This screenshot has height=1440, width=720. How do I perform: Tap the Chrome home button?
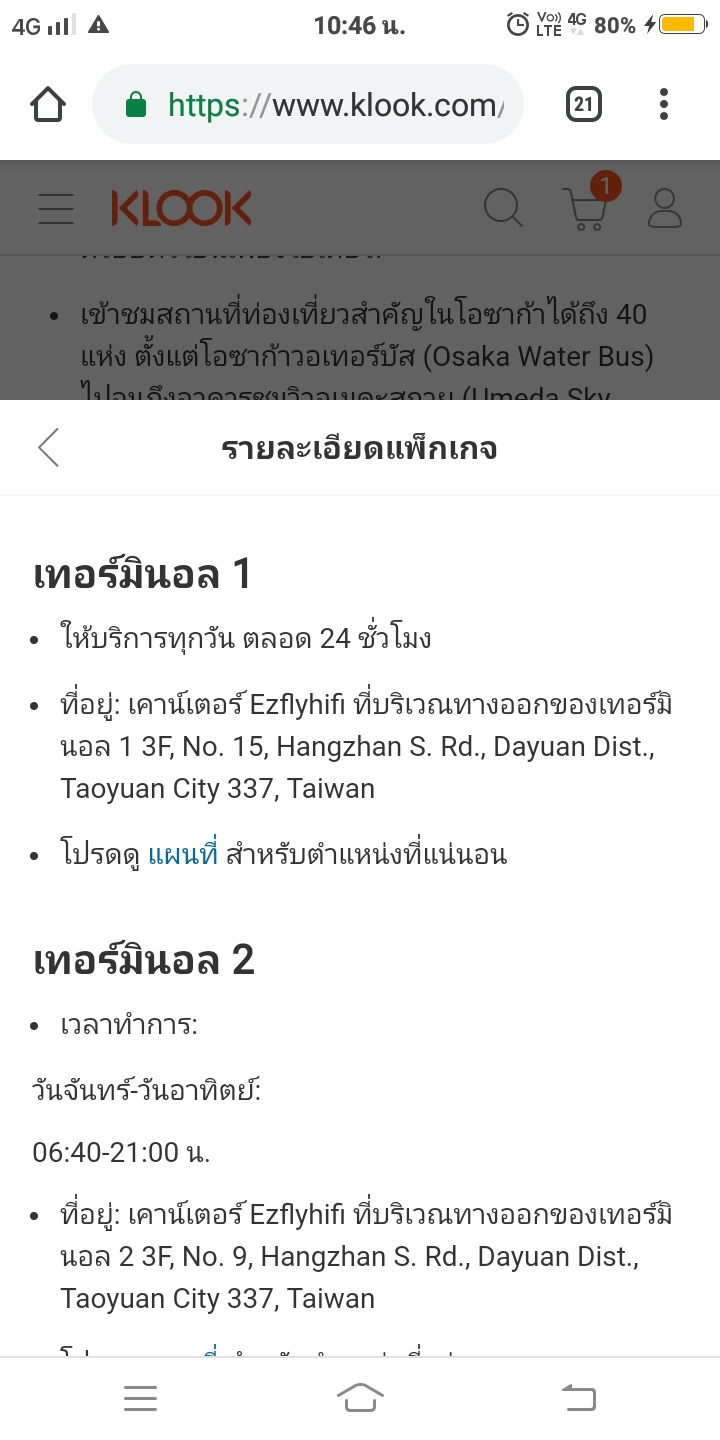point(48,104)
